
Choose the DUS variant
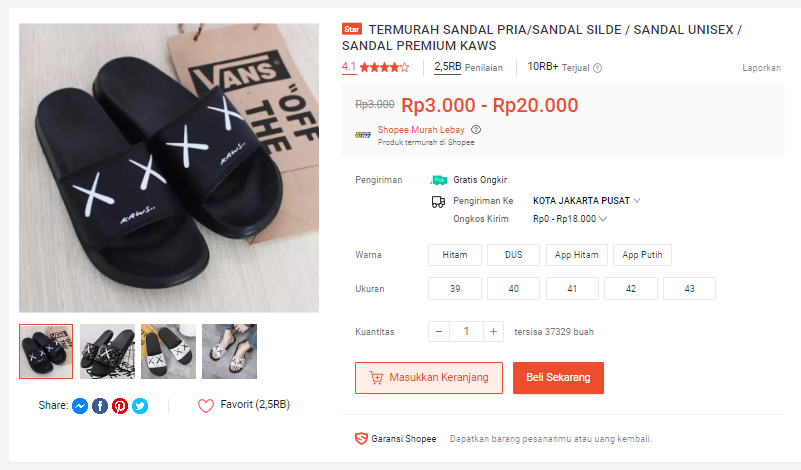513,255
